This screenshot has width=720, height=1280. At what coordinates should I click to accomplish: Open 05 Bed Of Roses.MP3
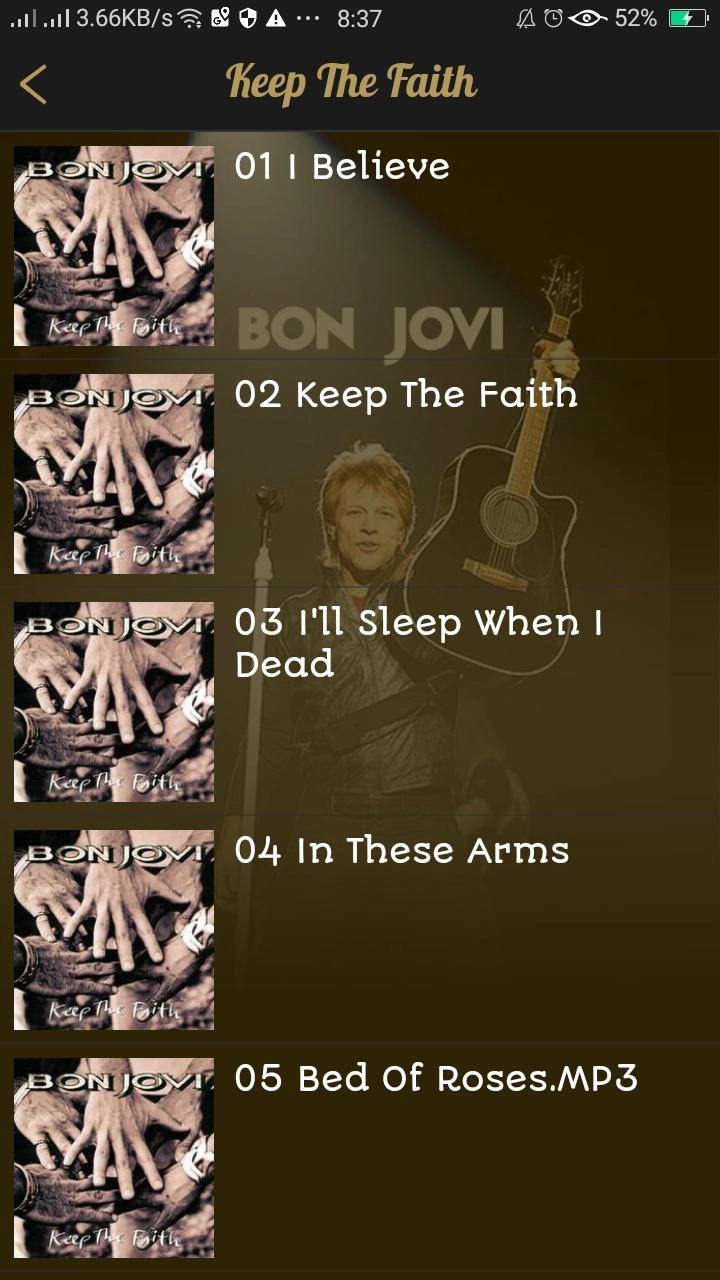(435, 1079)
